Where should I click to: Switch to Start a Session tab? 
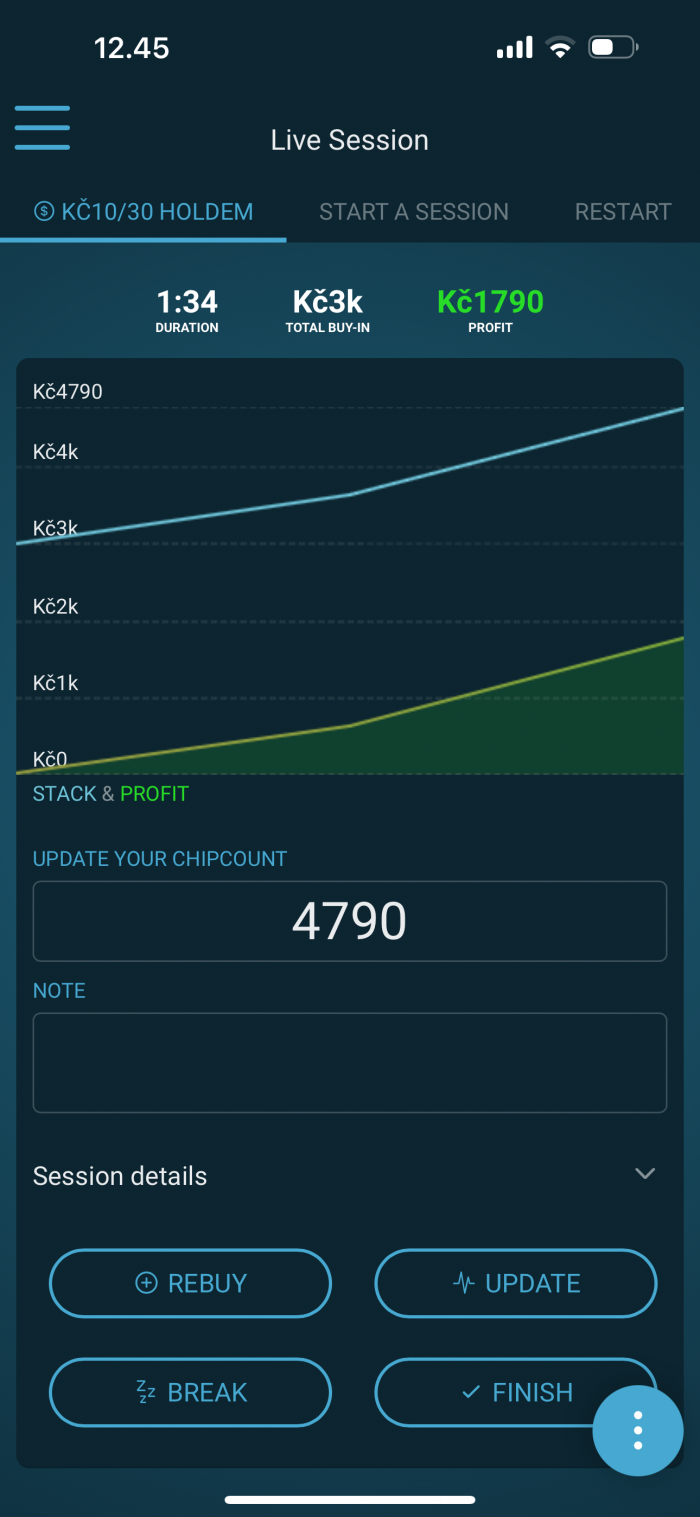(x=413, y=212)
